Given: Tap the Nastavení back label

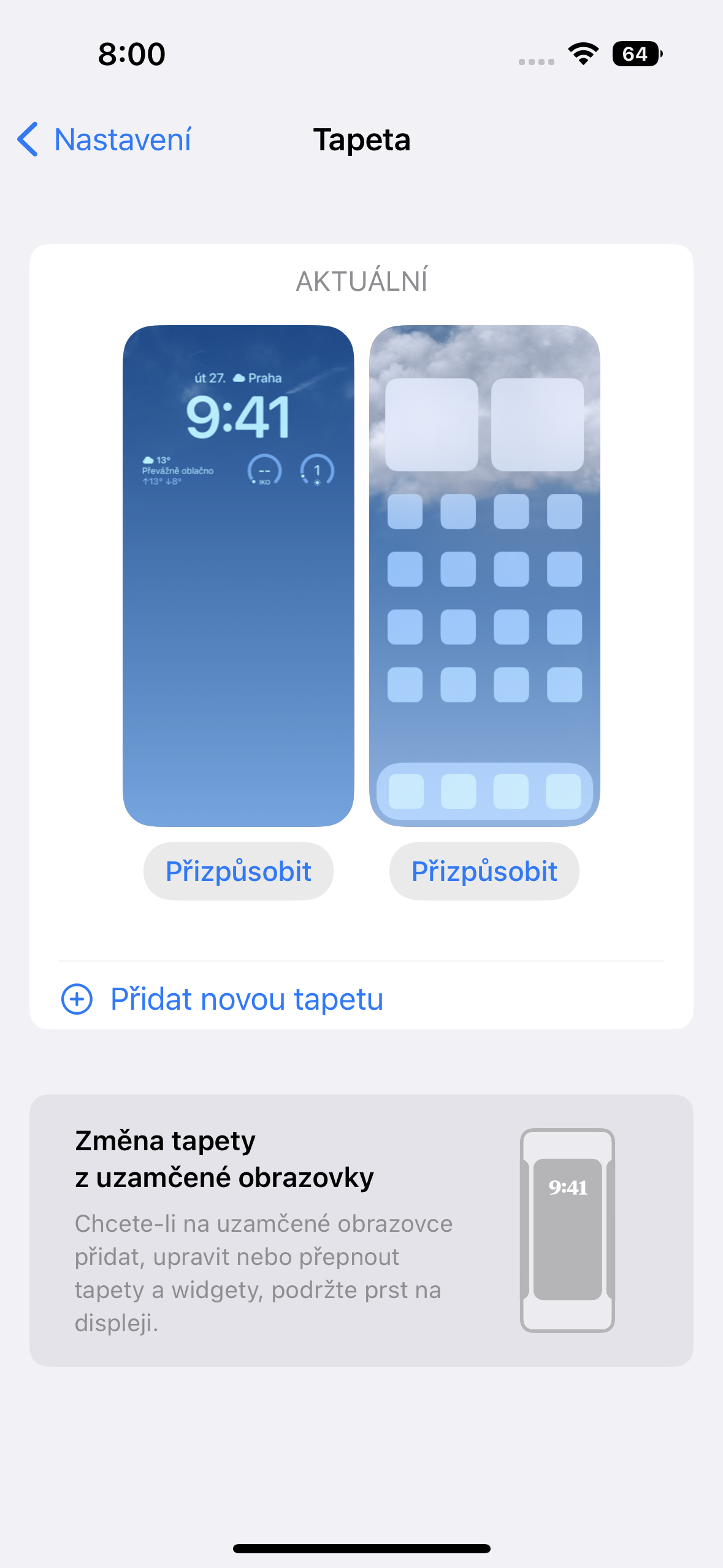Looking at the screenshot, I should (x=123, y=140).
